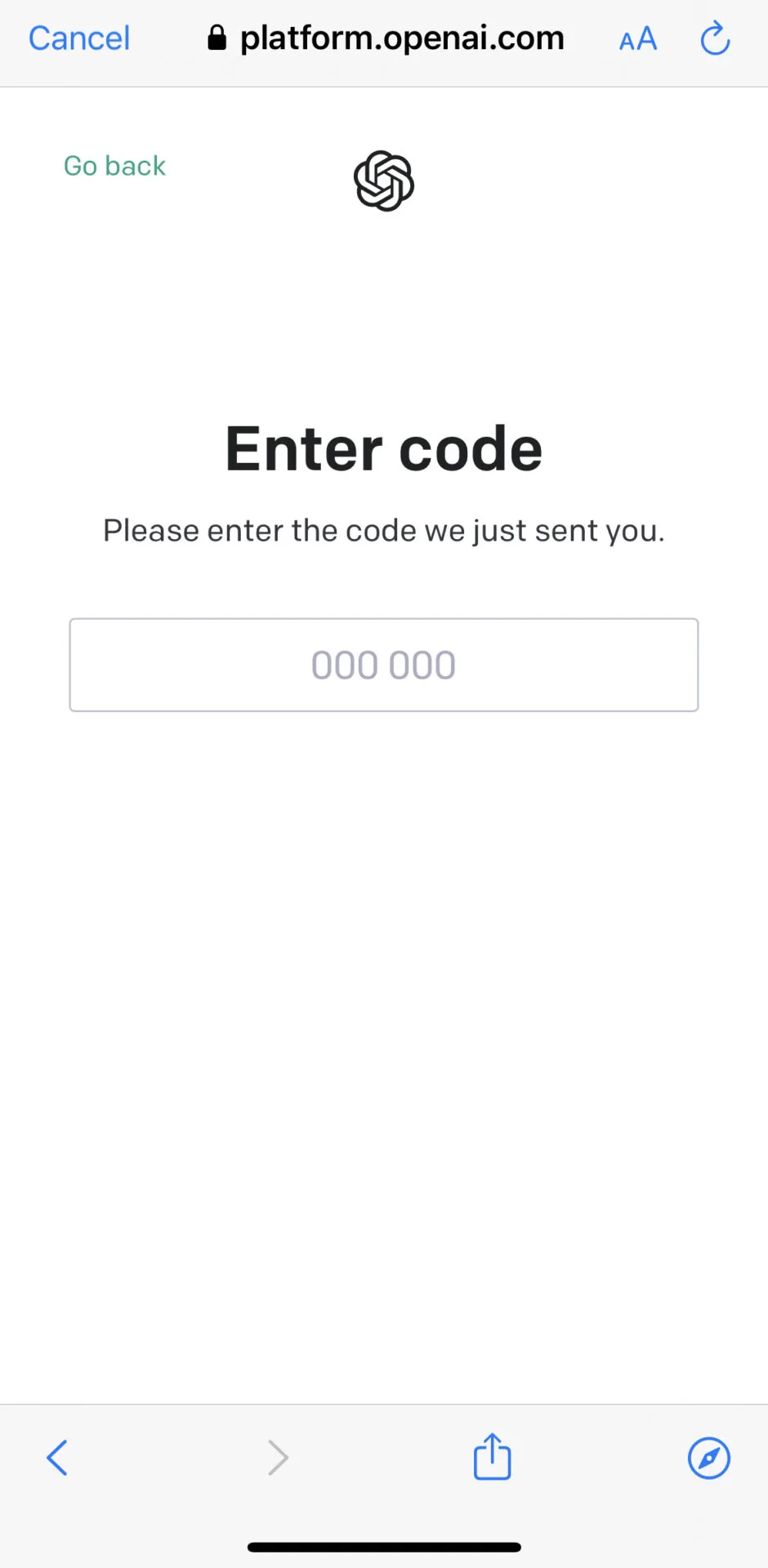Tap the Go back link
Viewport: 768px width, 1568px height.
114,166
